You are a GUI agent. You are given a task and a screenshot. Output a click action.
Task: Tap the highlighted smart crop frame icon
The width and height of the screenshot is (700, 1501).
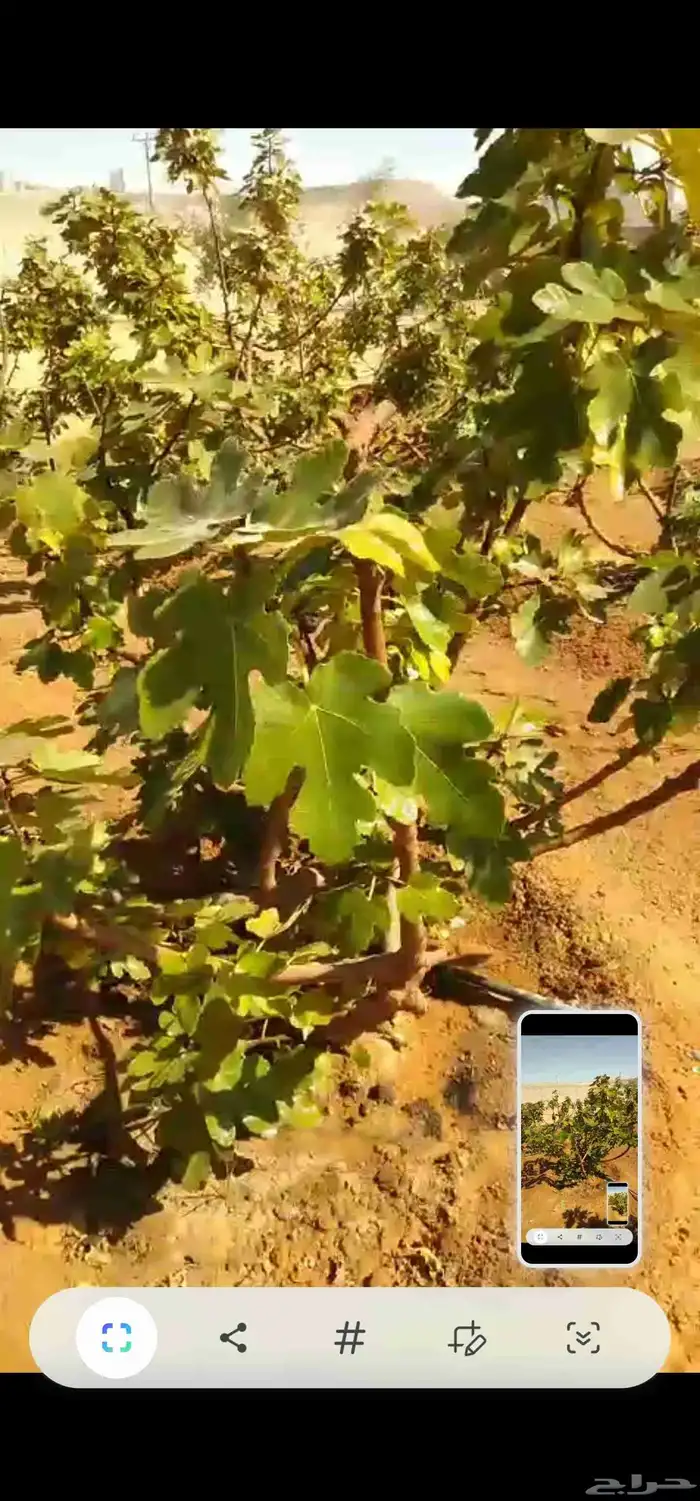point(116,1337)
